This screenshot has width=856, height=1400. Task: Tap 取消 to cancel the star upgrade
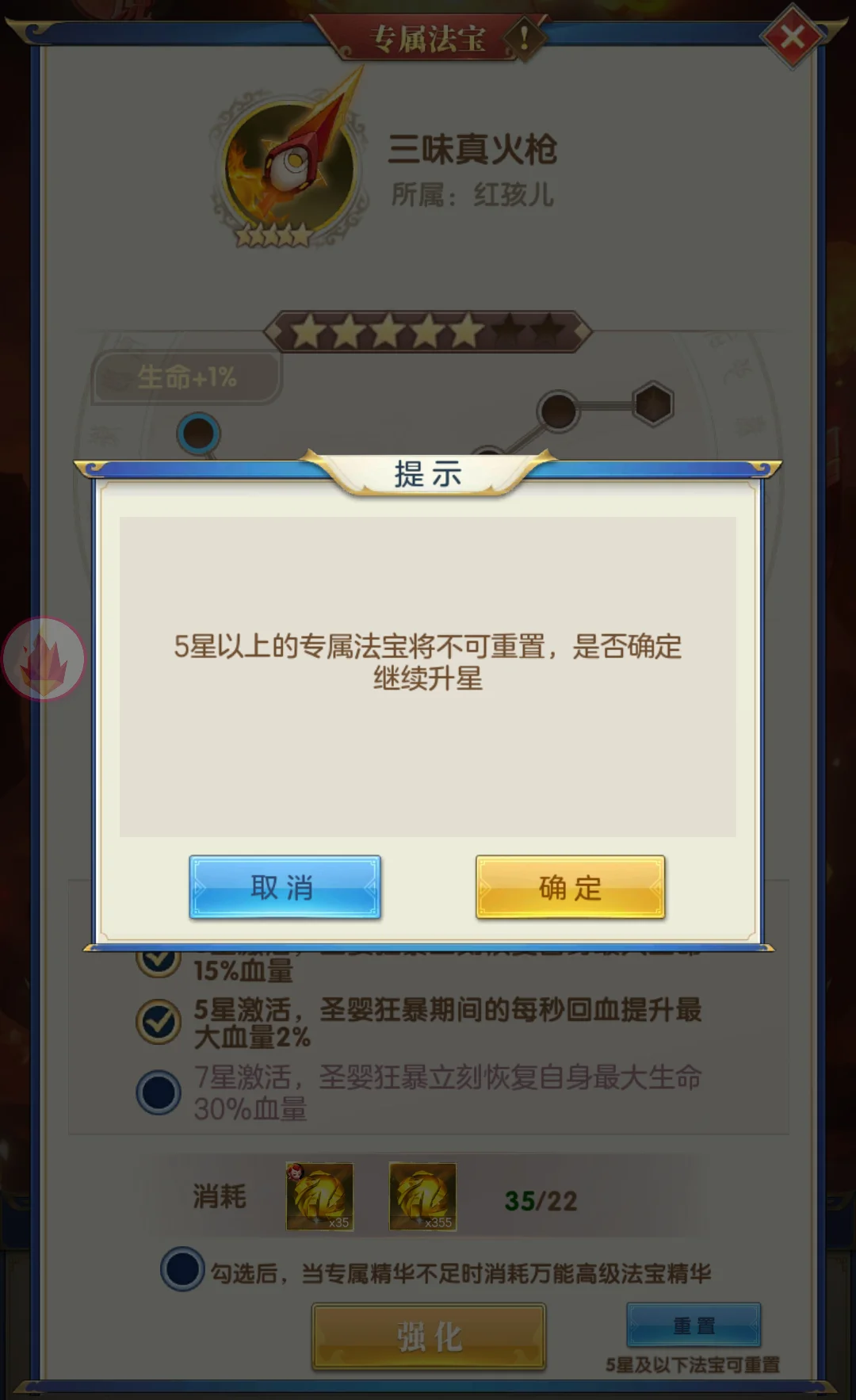click(285, 887)
